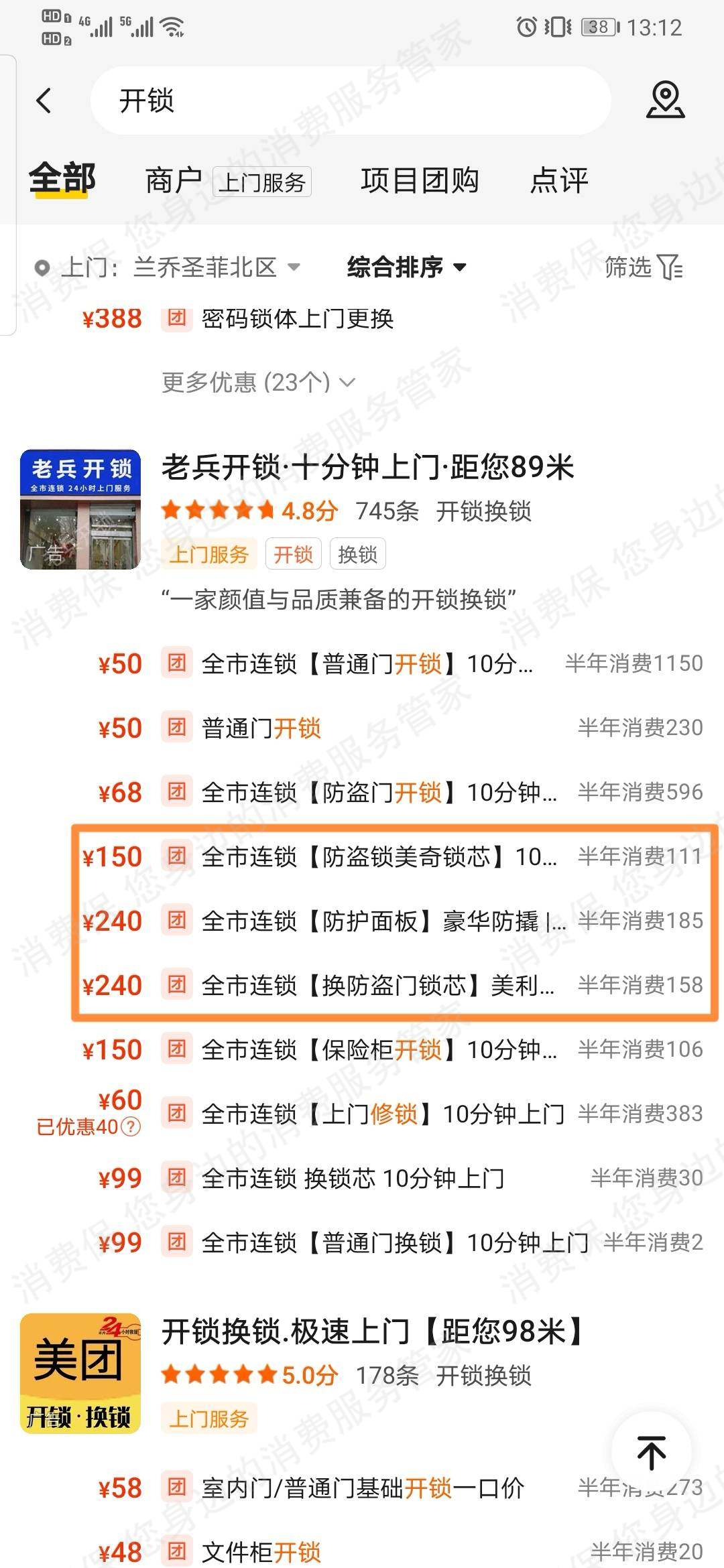Open the ¥150 防盗锁美奇锁芯 deal
This screenshot has height=1568, width=724.
379,857
